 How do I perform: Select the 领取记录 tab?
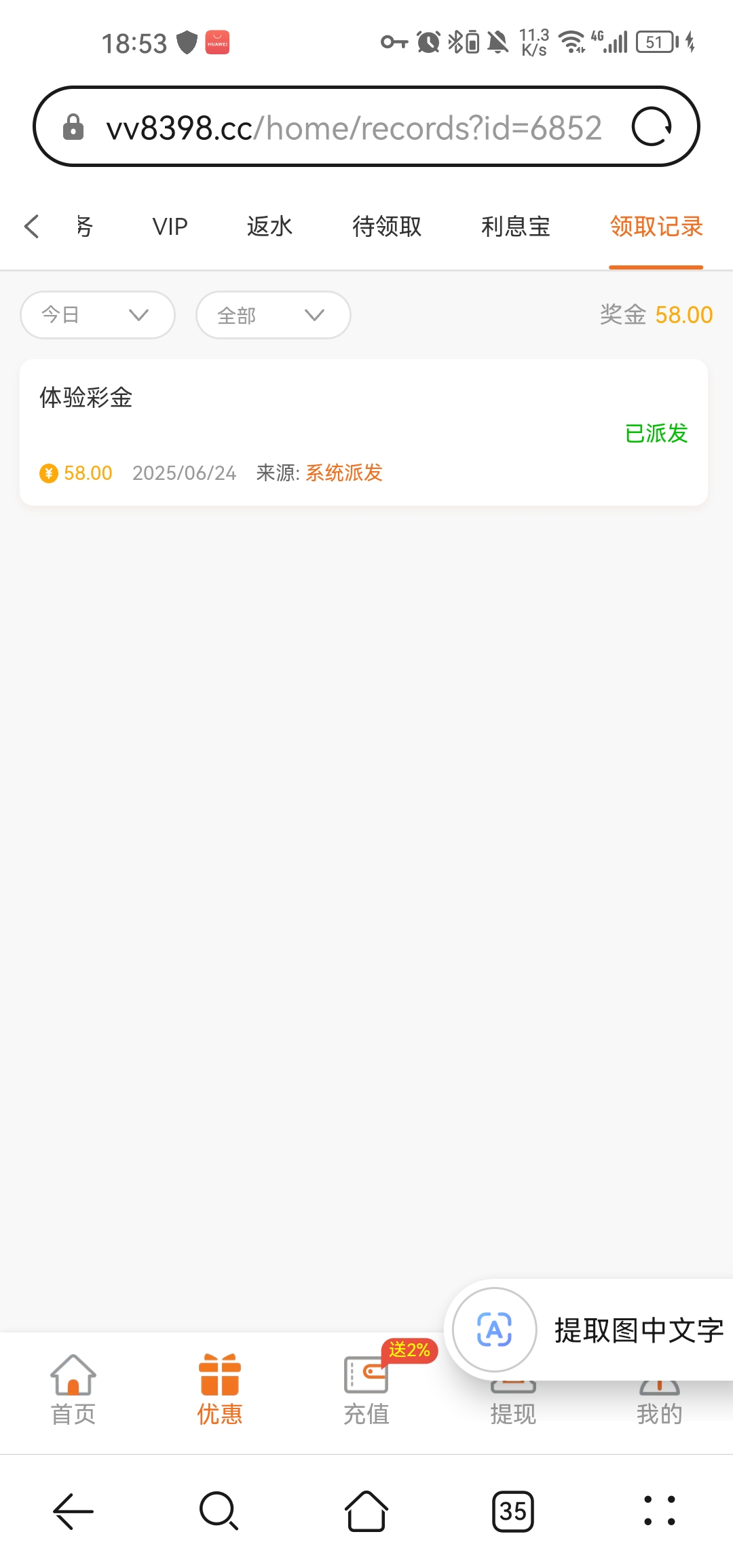(x=656, y=227)
